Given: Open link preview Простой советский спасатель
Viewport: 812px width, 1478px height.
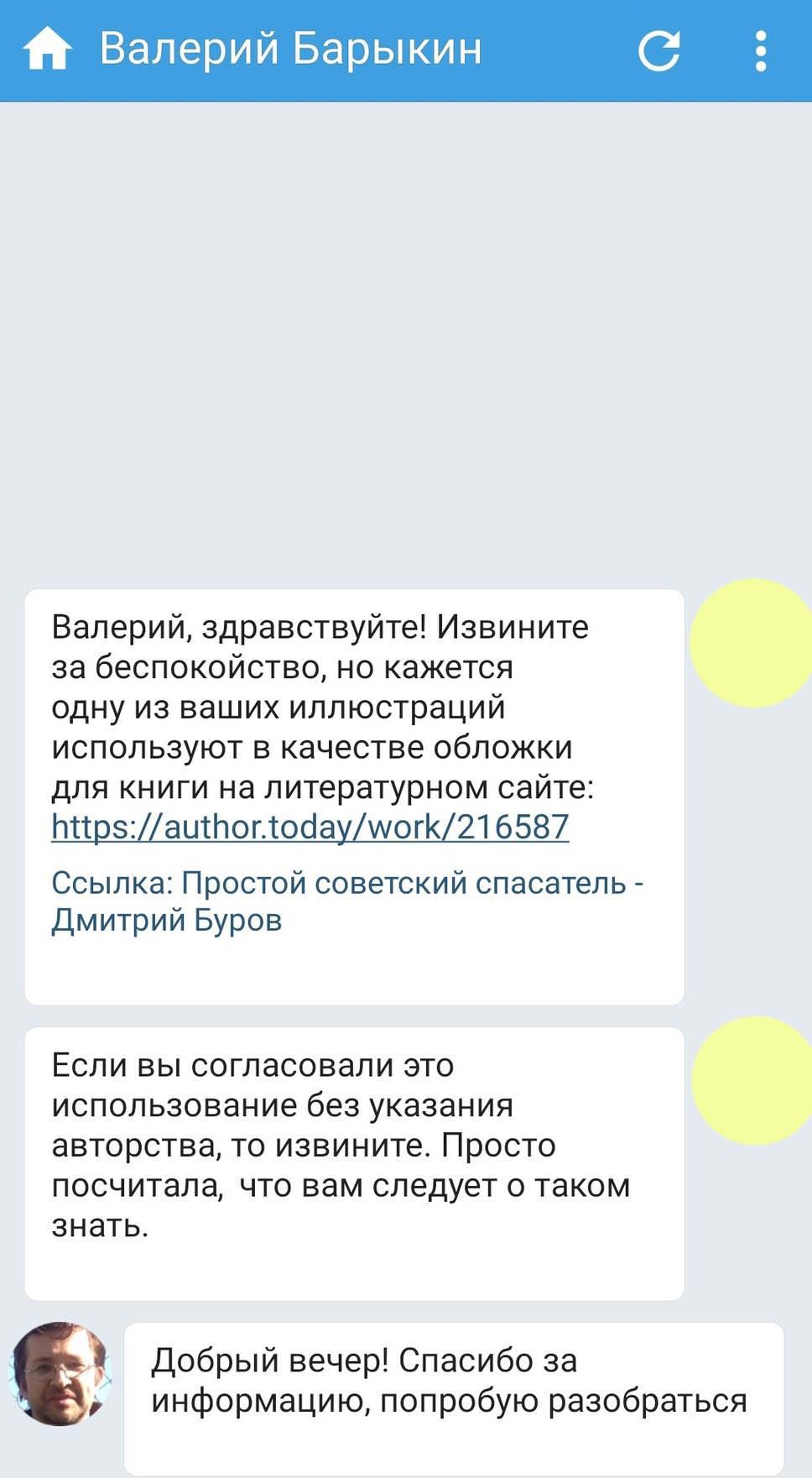Looking at the screenshot, I should coord(346,901).
